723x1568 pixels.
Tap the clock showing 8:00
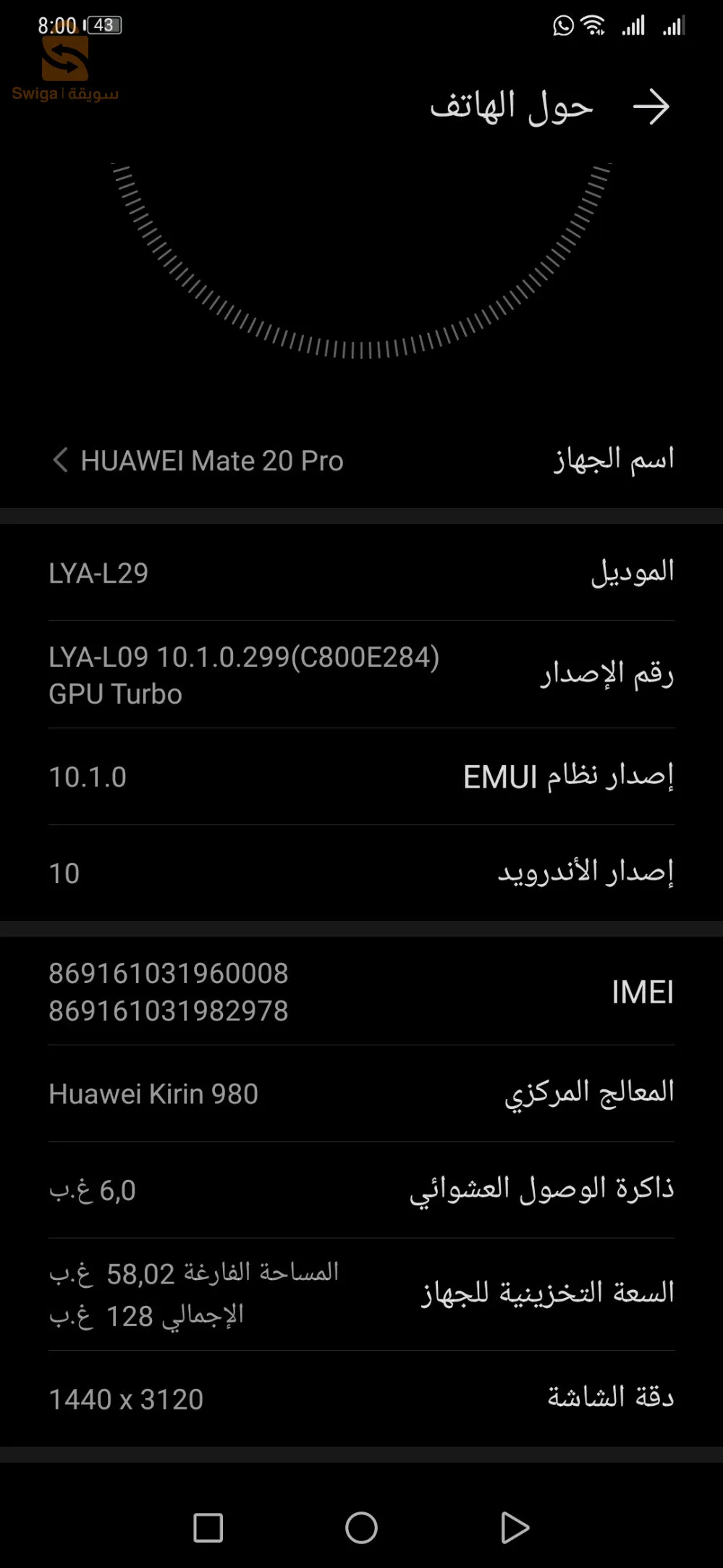[58, 25]
